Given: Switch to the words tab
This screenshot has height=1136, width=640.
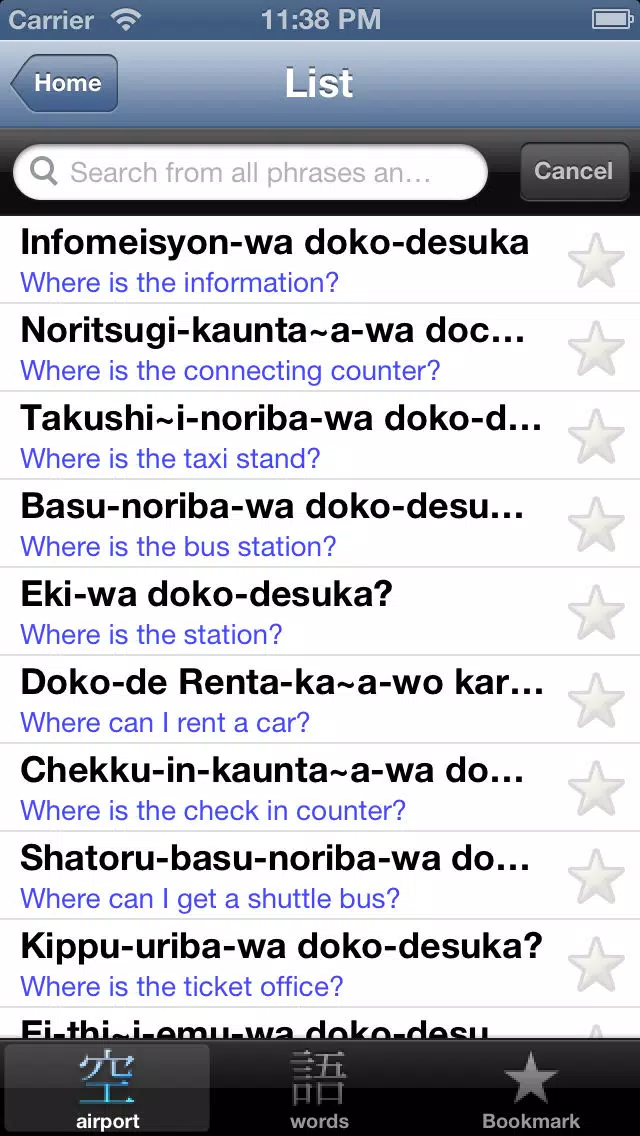Looking at the screenshot, I should (319, 1089).
